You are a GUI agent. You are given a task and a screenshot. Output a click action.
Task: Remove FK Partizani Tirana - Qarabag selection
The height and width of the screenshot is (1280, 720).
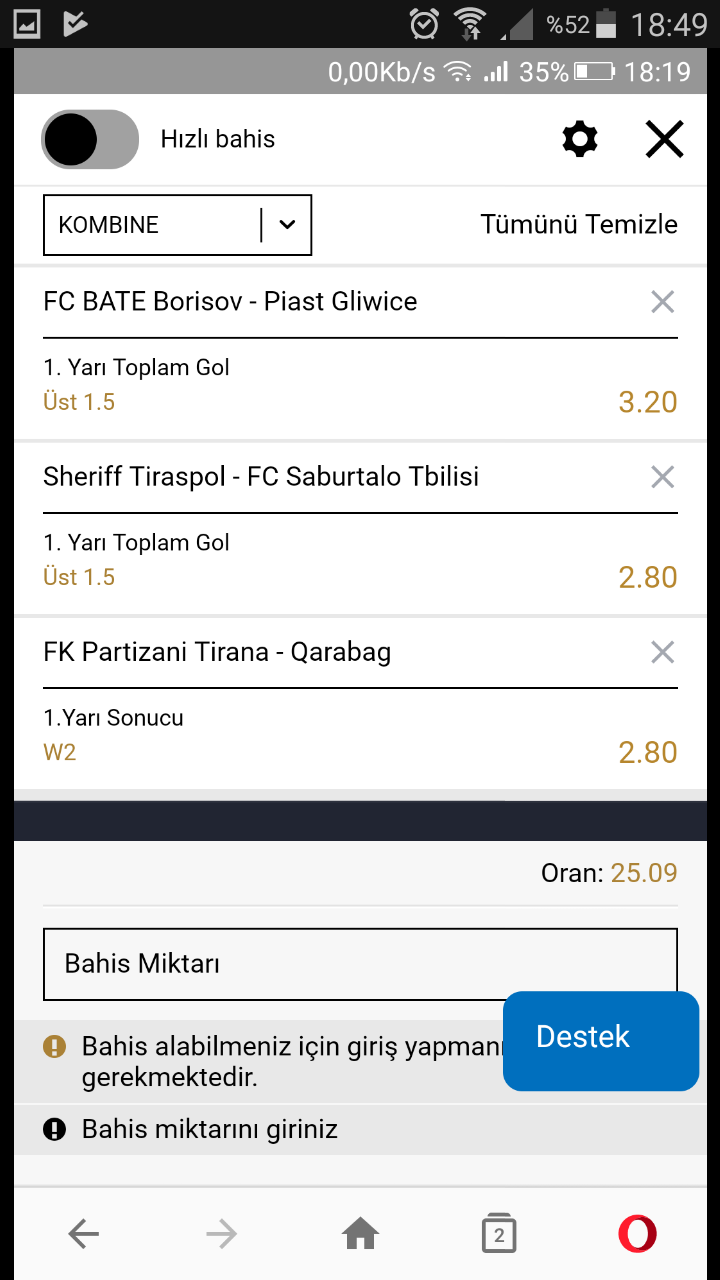pos(662,652)
